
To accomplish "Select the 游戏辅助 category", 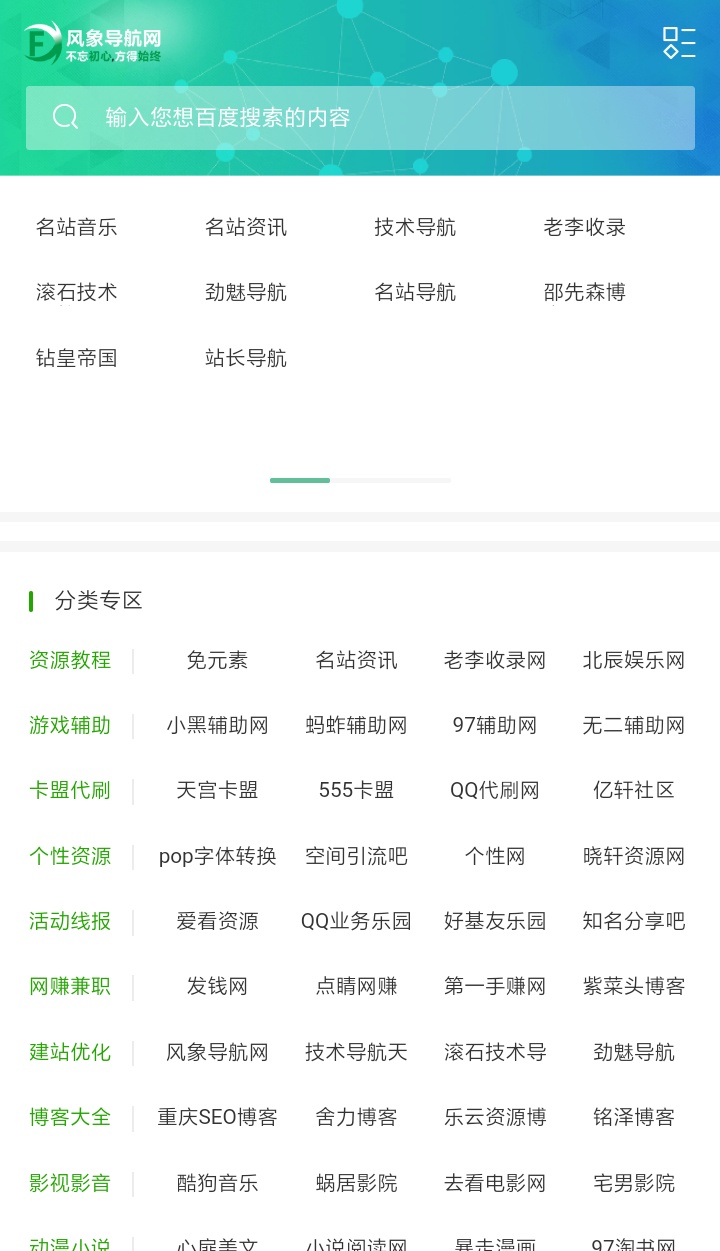I will [x=70, y=725].
